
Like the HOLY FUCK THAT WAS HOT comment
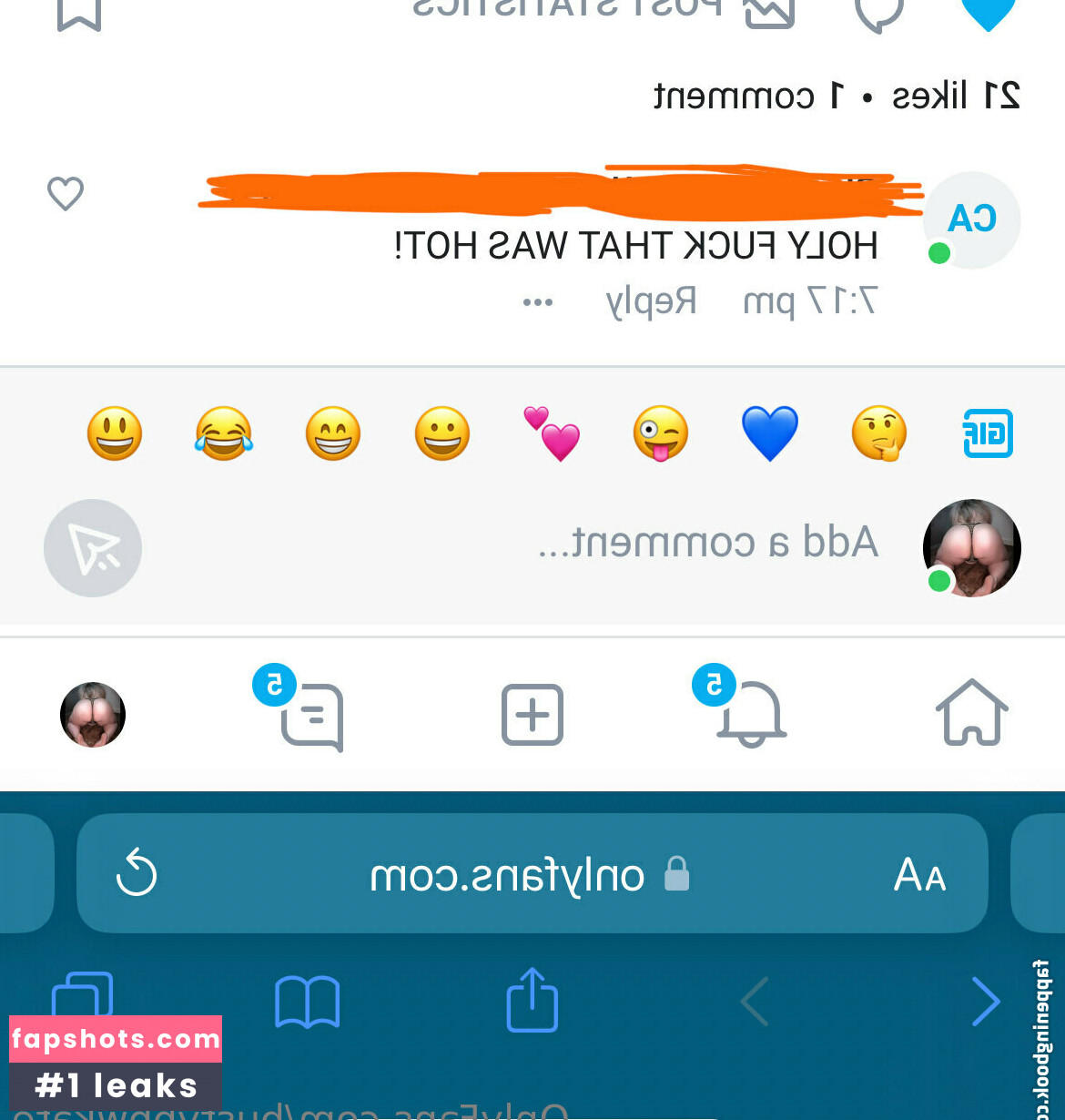point(66,193)
